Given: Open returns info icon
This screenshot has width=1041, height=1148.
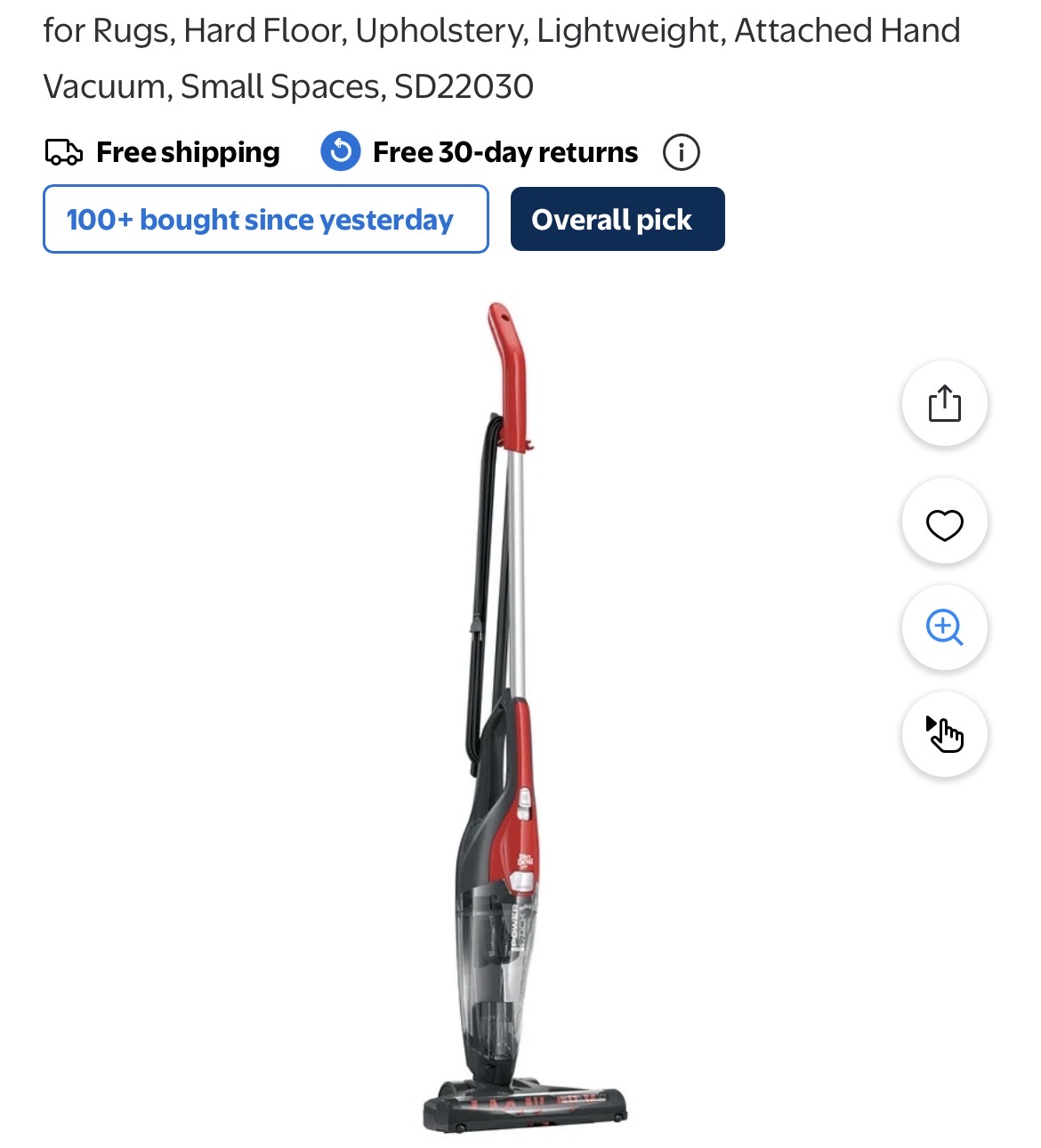Looking at the screenshot, I should coord(681,152).
